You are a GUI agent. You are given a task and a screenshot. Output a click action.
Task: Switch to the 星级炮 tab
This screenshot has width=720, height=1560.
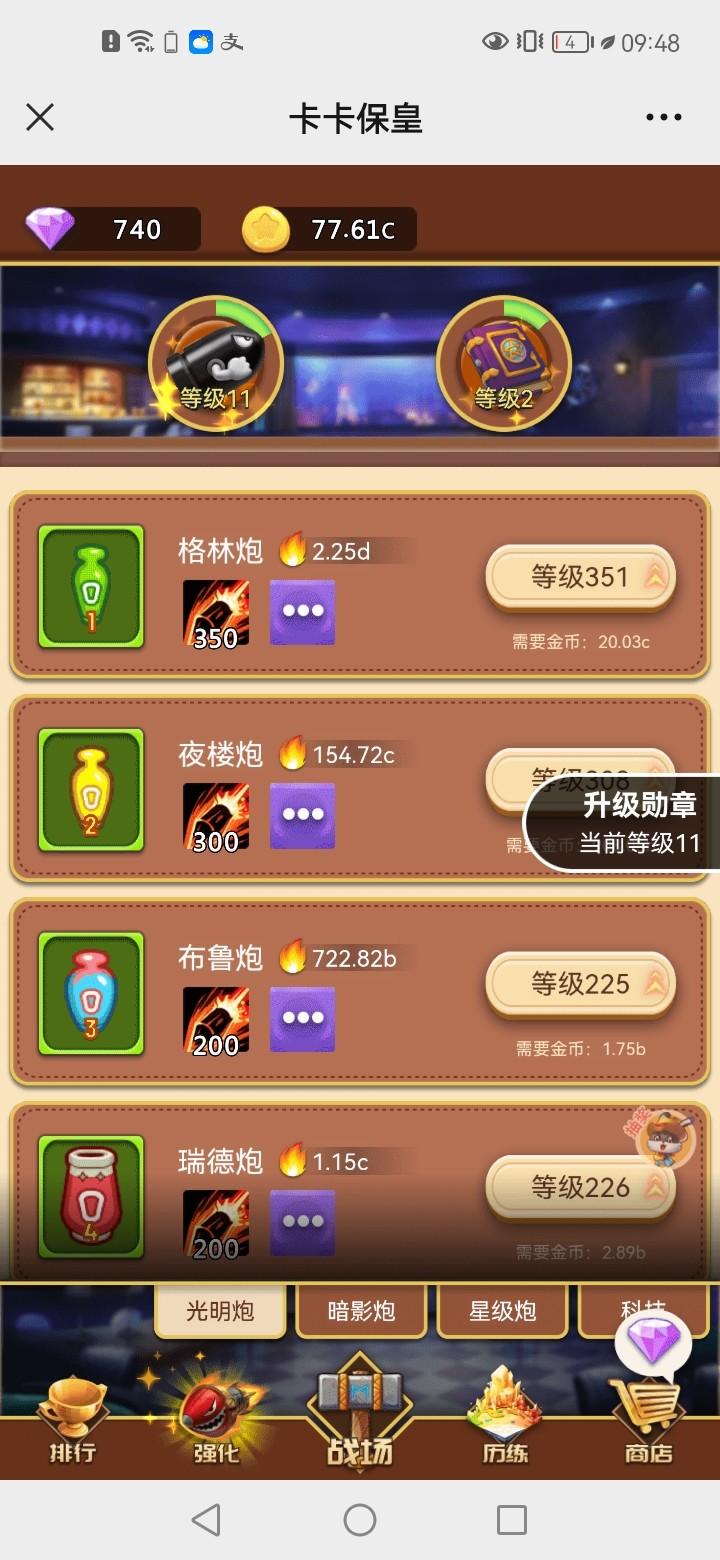(503, 1310)
